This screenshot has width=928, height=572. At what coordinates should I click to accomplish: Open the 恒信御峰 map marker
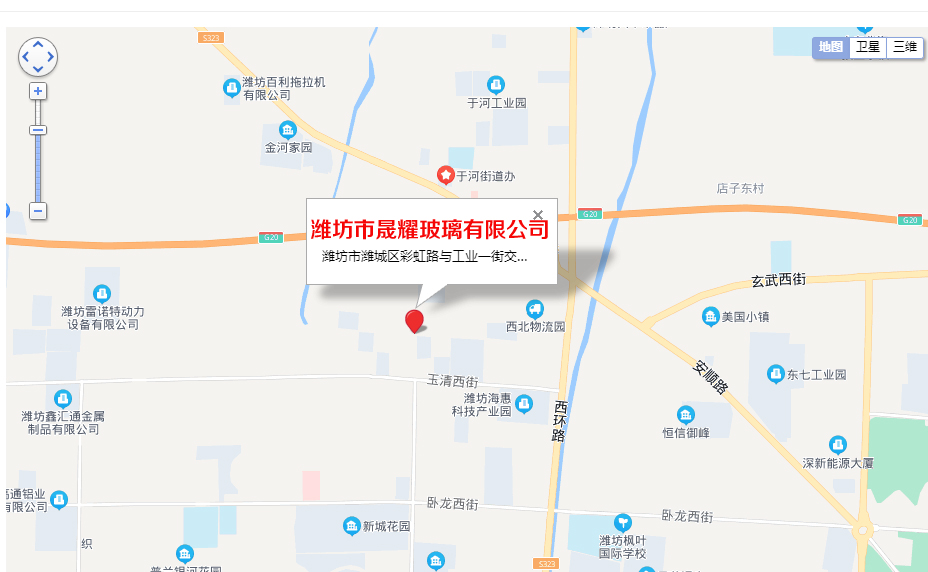(685, 414)
